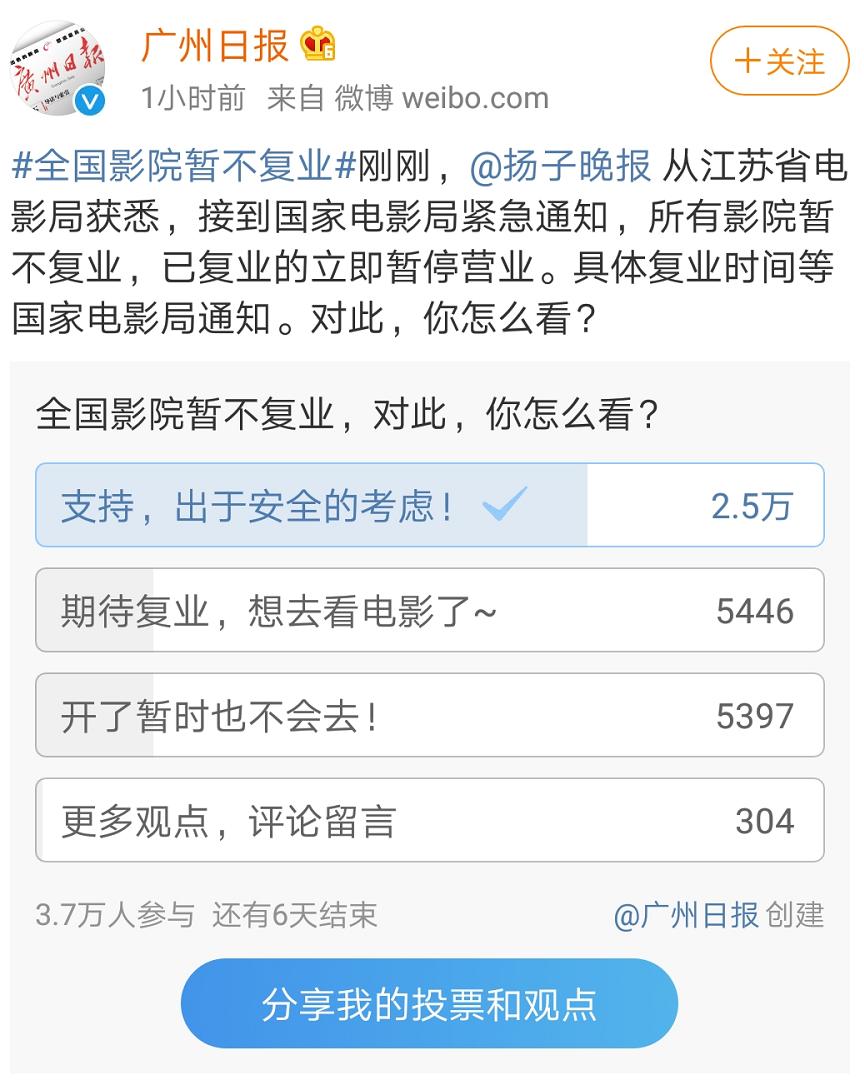Image resolution: width=864 pixels, height=1090 pixels.
Task: Select poll option 支持，出于安全的考虑
Action: coord(429,505)
